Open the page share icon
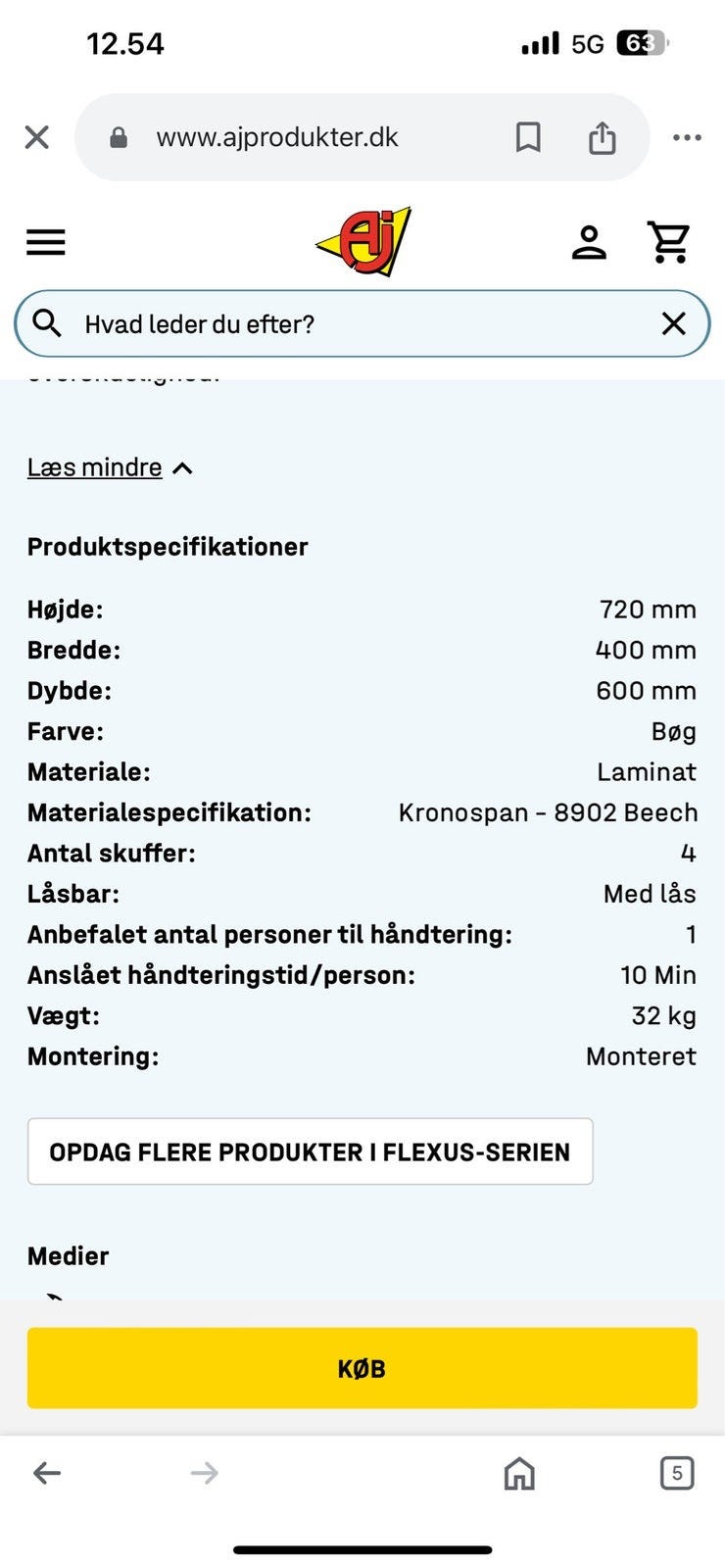Screen dimensions: 725x1568 coord(602,137)
